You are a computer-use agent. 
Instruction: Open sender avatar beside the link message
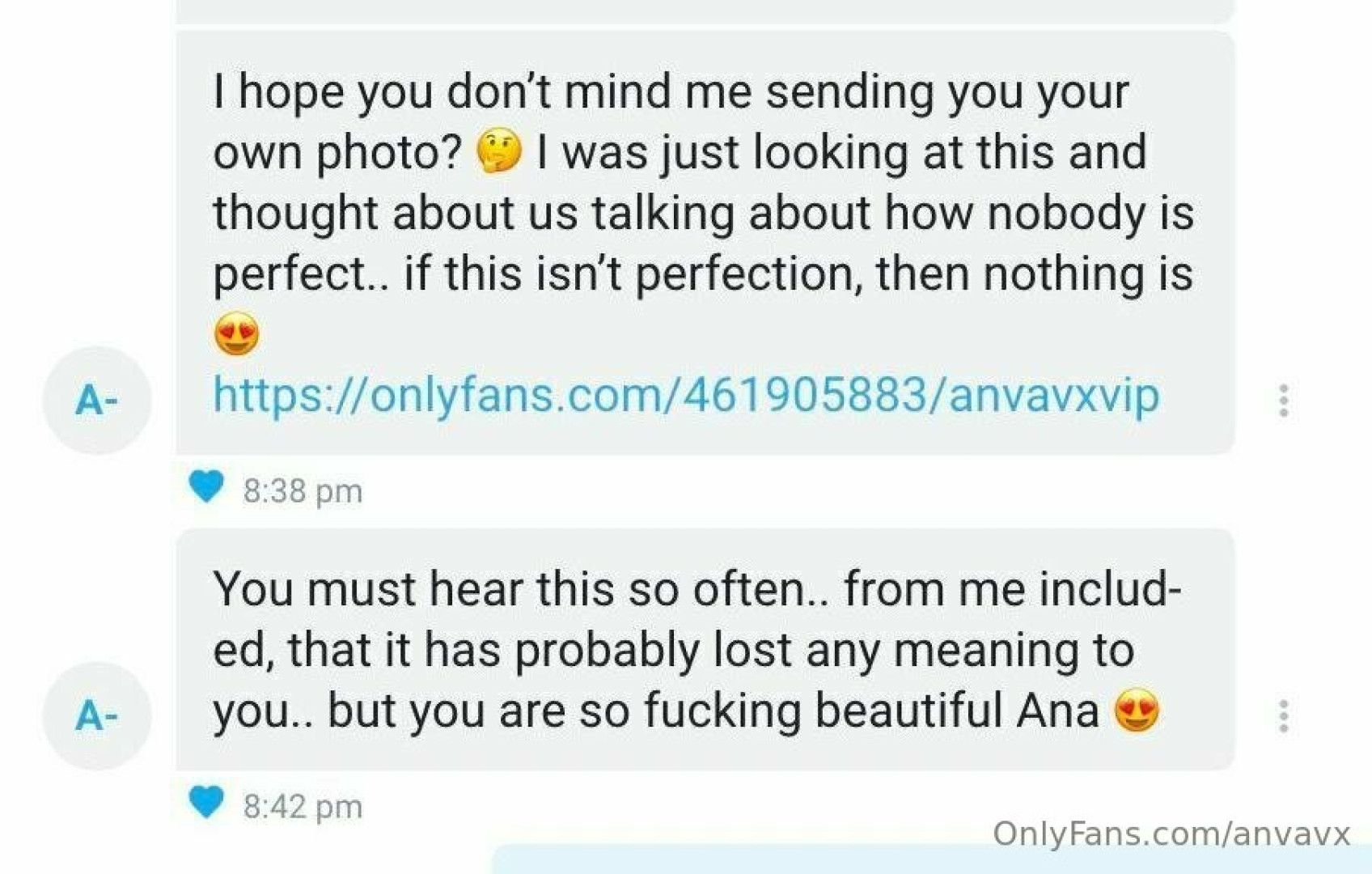point(97,400)
